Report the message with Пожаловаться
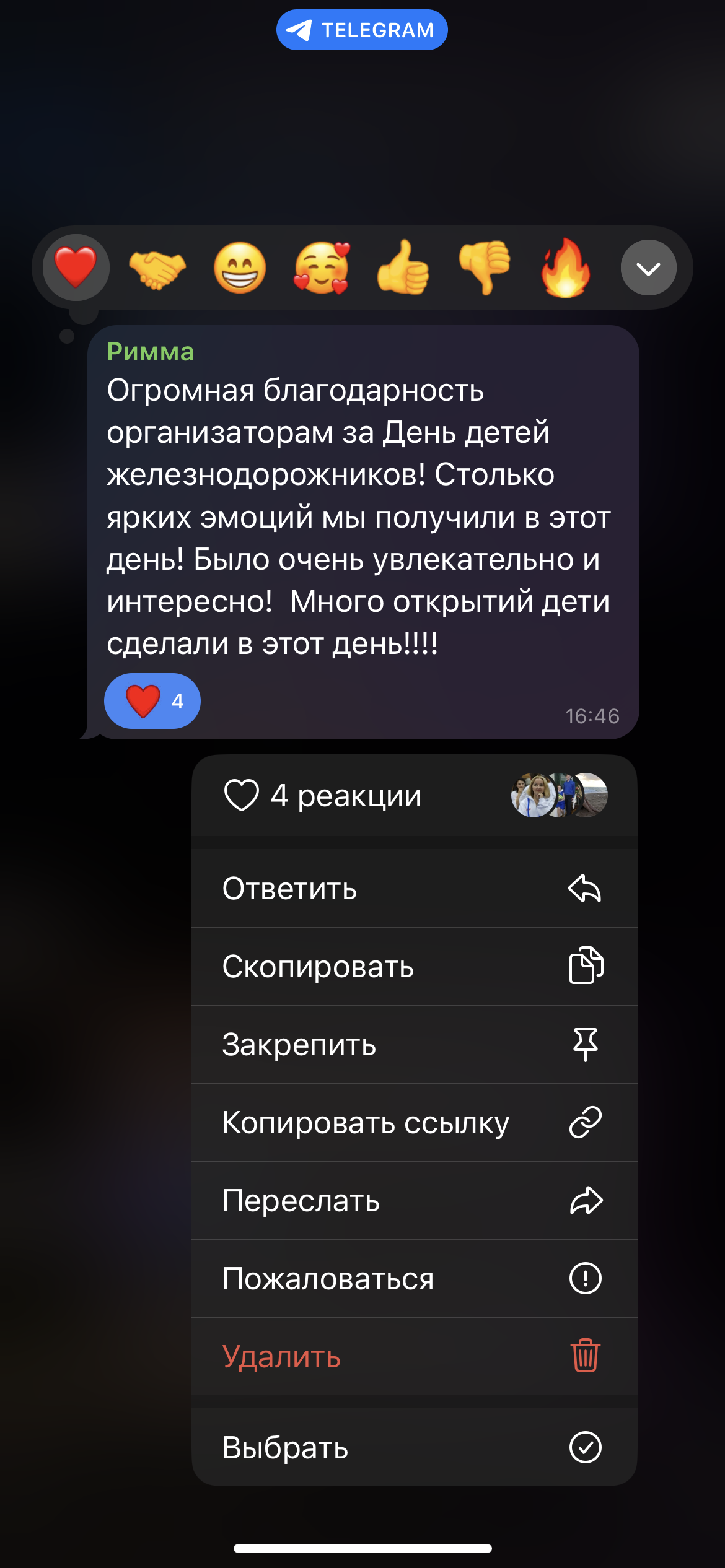725x1568 pixels. pyautogui.click(x=414, y=1279)
